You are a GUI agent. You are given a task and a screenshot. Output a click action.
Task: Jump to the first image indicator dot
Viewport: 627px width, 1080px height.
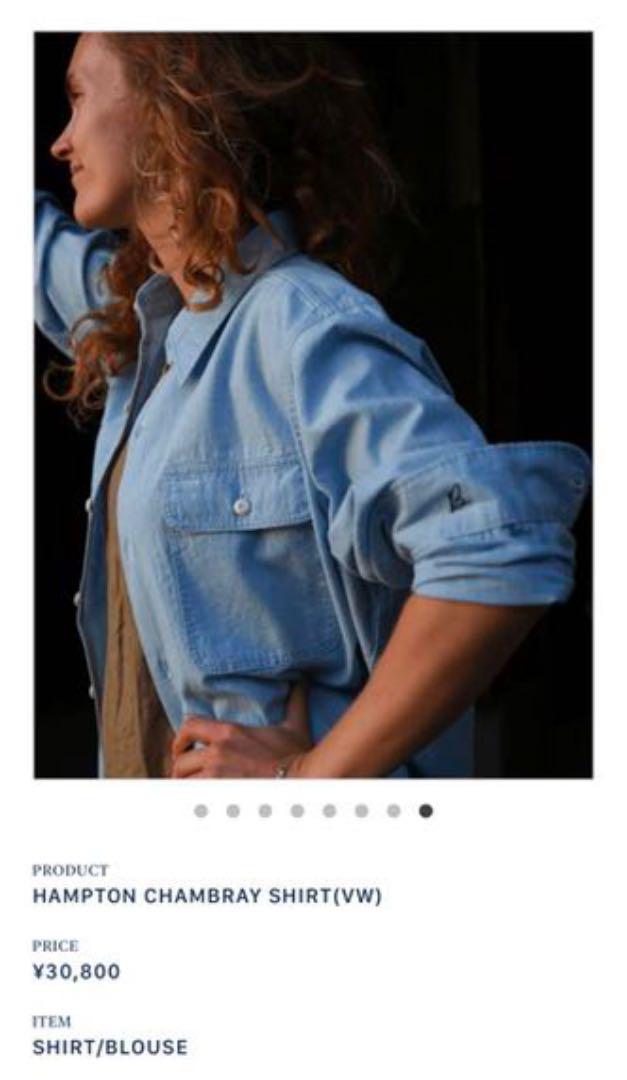coord(201,811)
